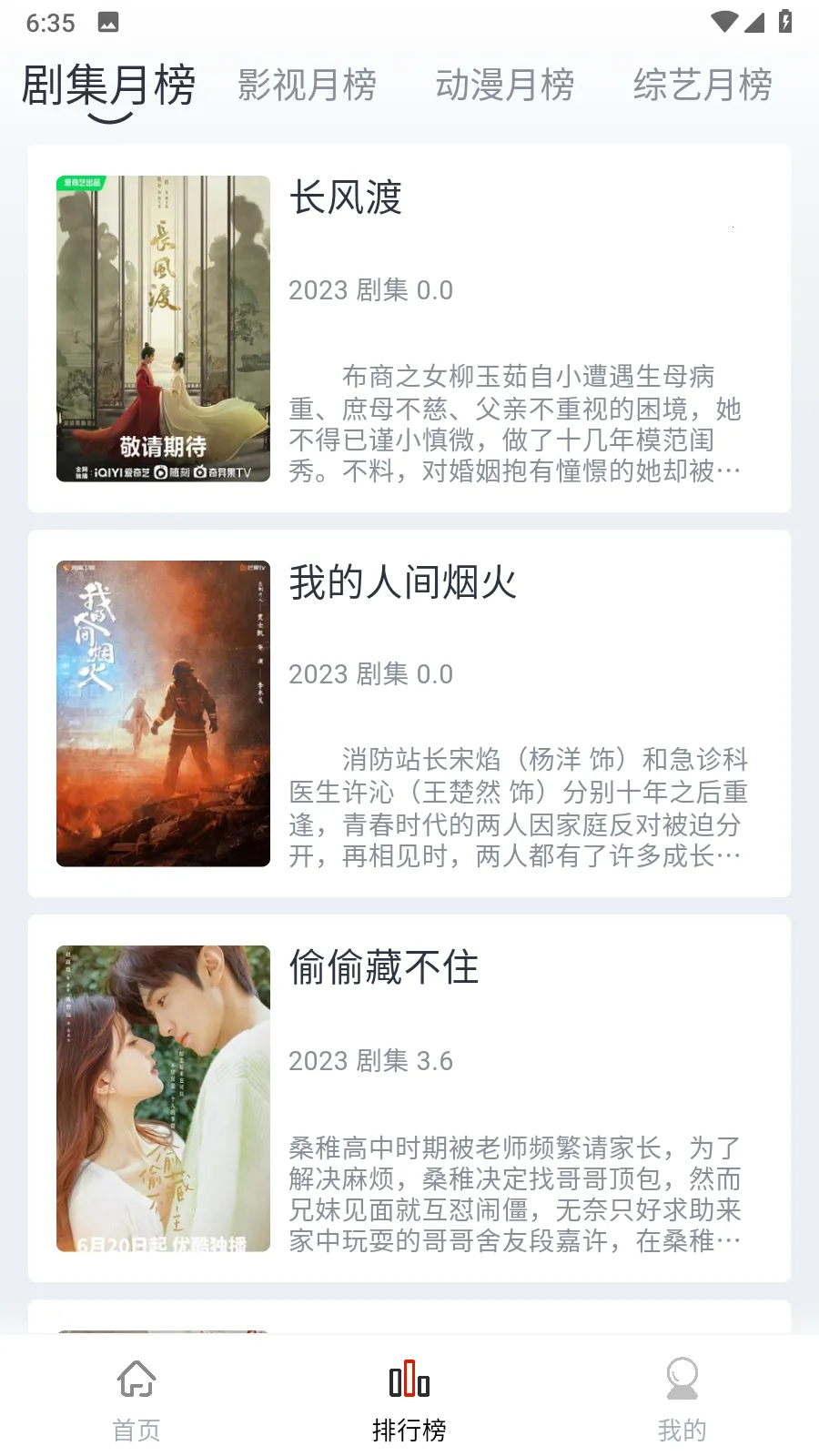819x1456 pixels.
Task: Switch to the 动漫月榜 tab
Action: click(x=504, y=86)
